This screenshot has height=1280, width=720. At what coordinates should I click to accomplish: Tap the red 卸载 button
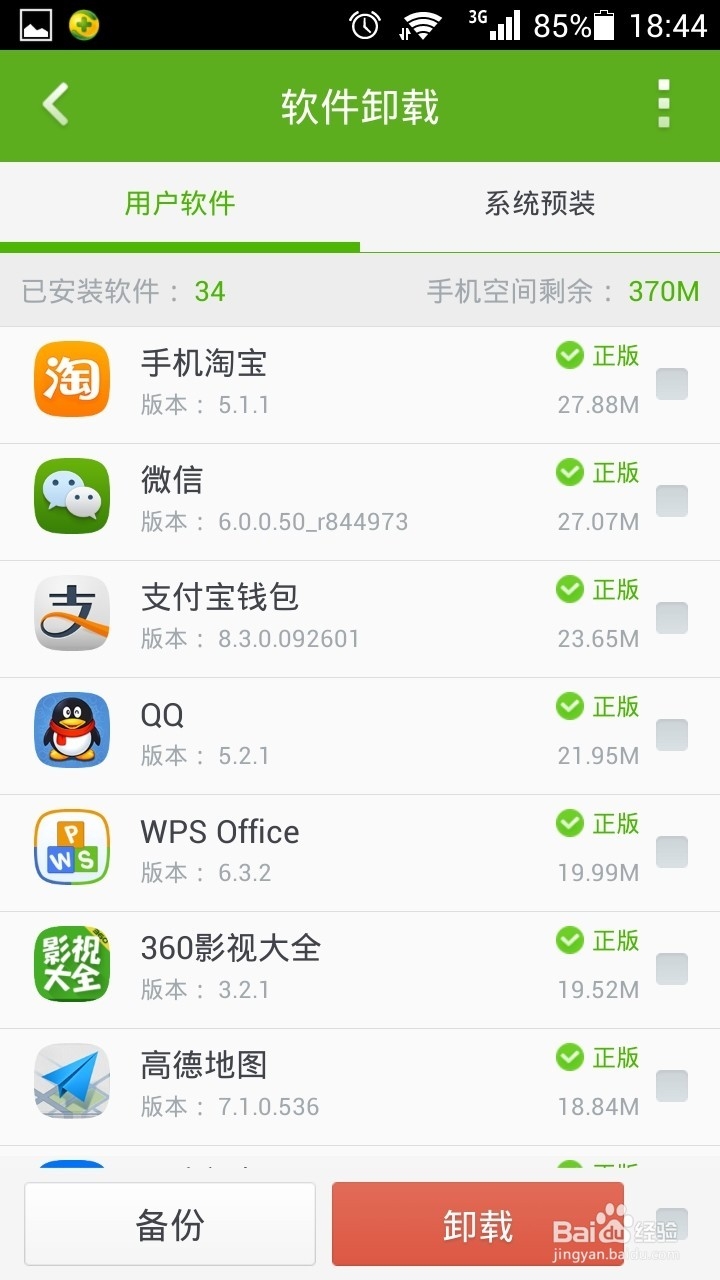click(x=478, y=1224)
